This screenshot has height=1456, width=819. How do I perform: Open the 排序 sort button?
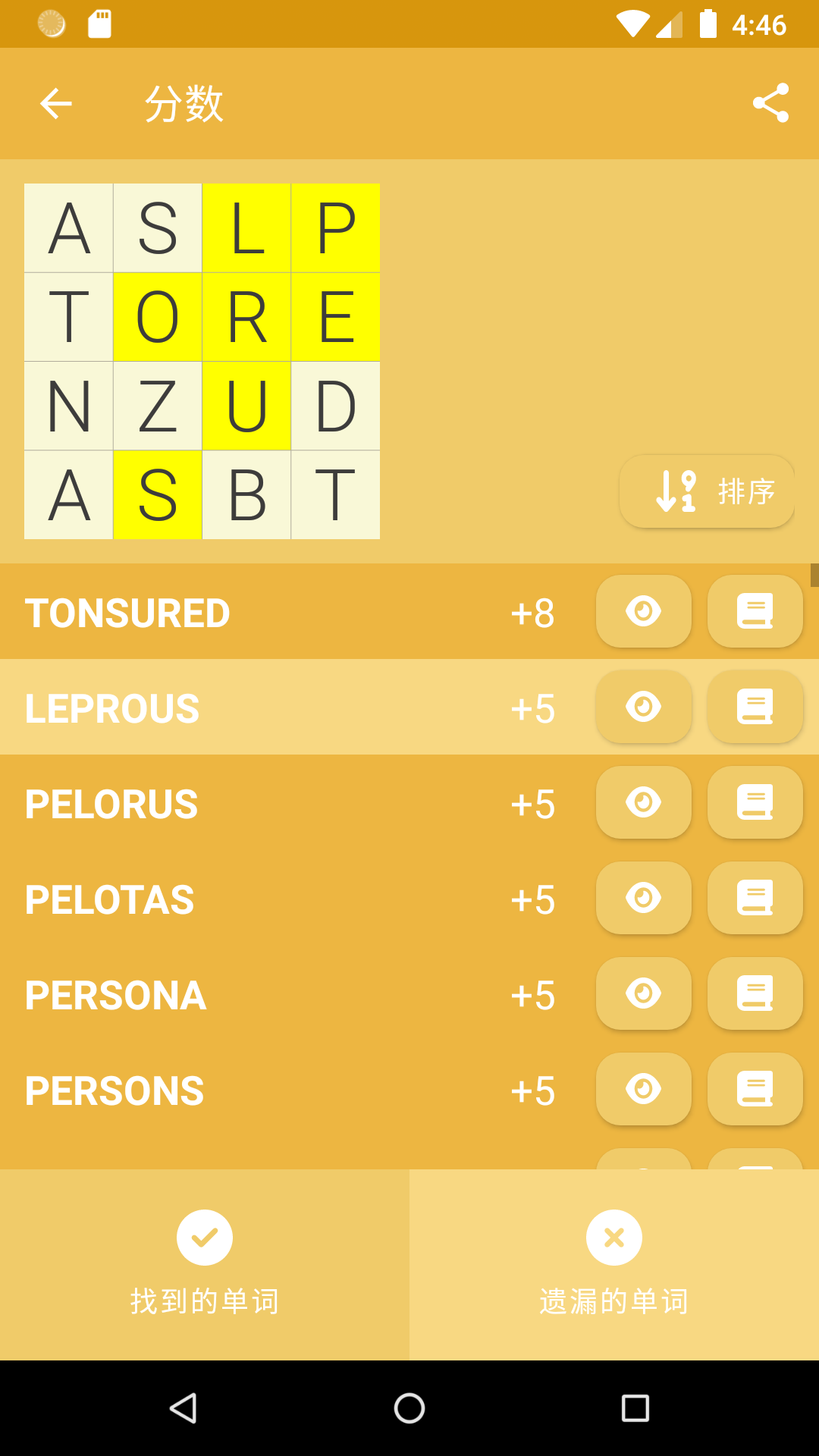click(x=707, y=491)
